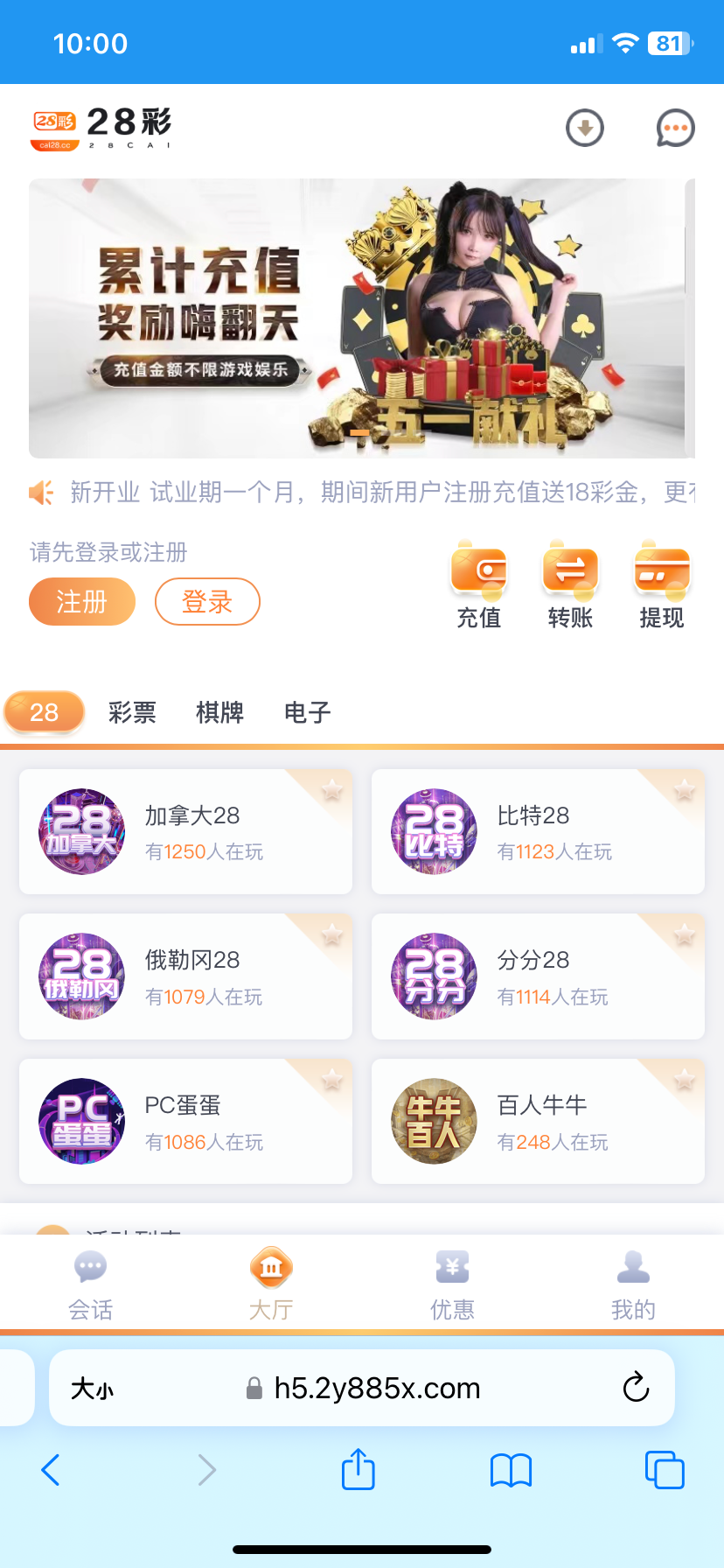The height and width of the screenshot is (1568, 724).
Task: Tap the 注册 register button
Action: [x=82, y=602]
